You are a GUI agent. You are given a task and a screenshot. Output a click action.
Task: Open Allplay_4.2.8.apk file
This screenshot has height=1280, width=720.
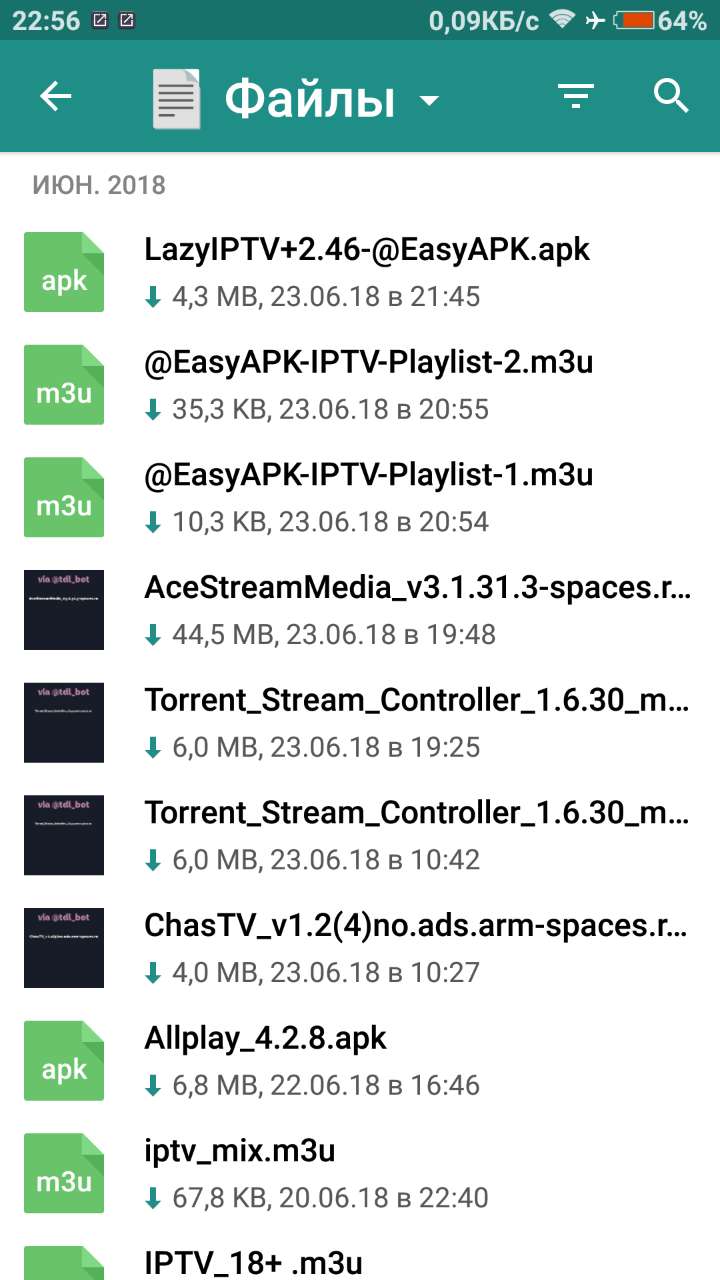(360, 1060)
